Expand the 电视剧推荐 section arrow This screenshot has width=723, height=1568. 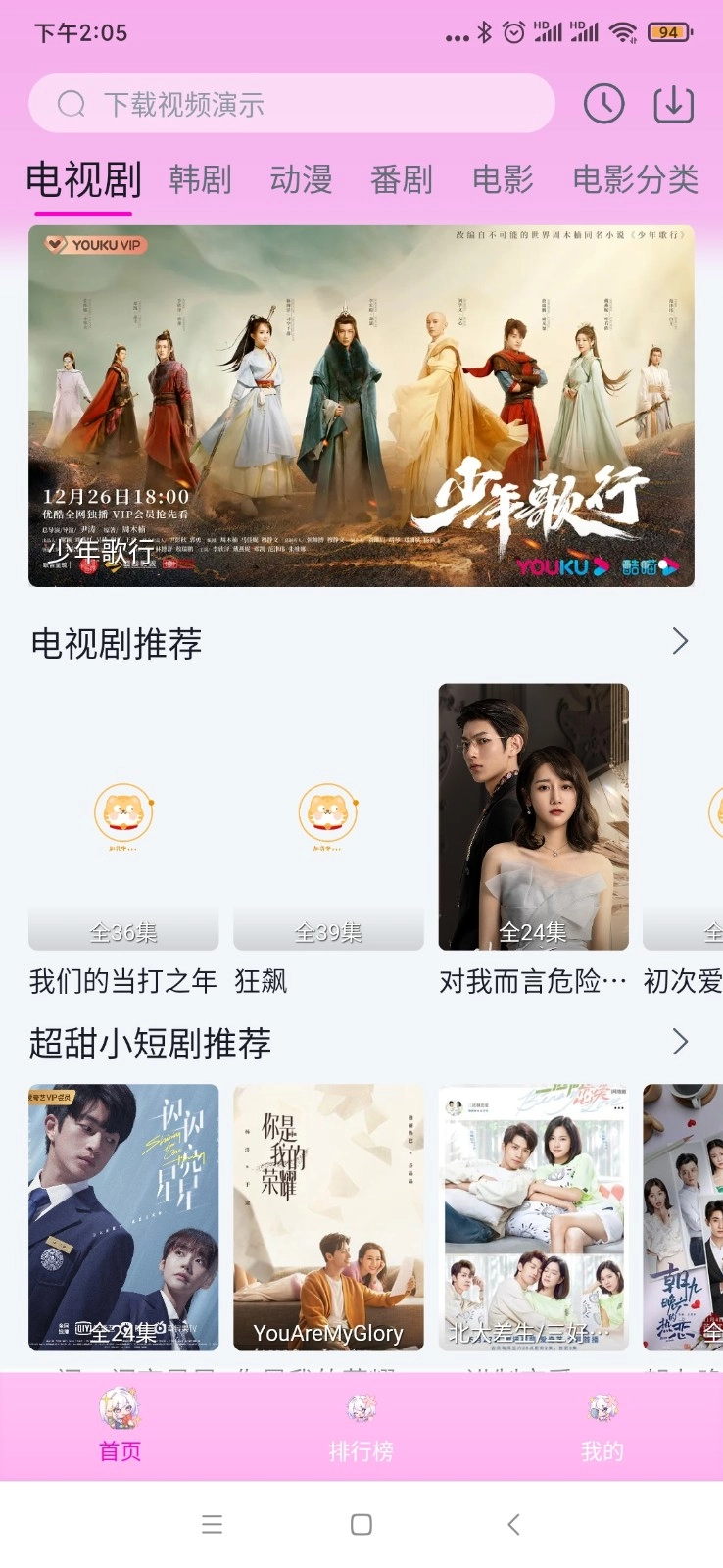point(680,642)
